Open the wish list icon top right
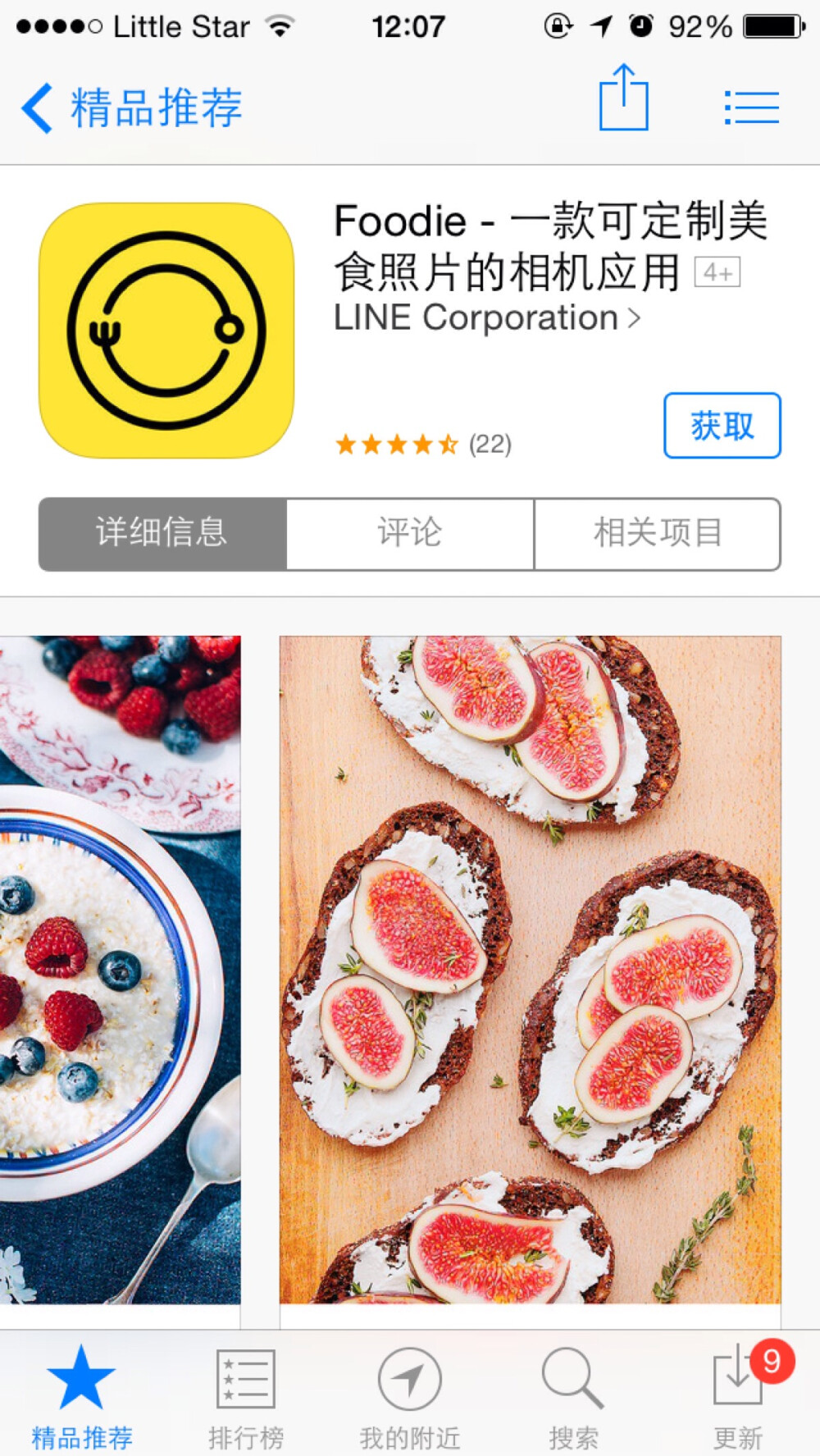Screen dimensions: 820x1456 pyautogui.click(x=751, y=105)
